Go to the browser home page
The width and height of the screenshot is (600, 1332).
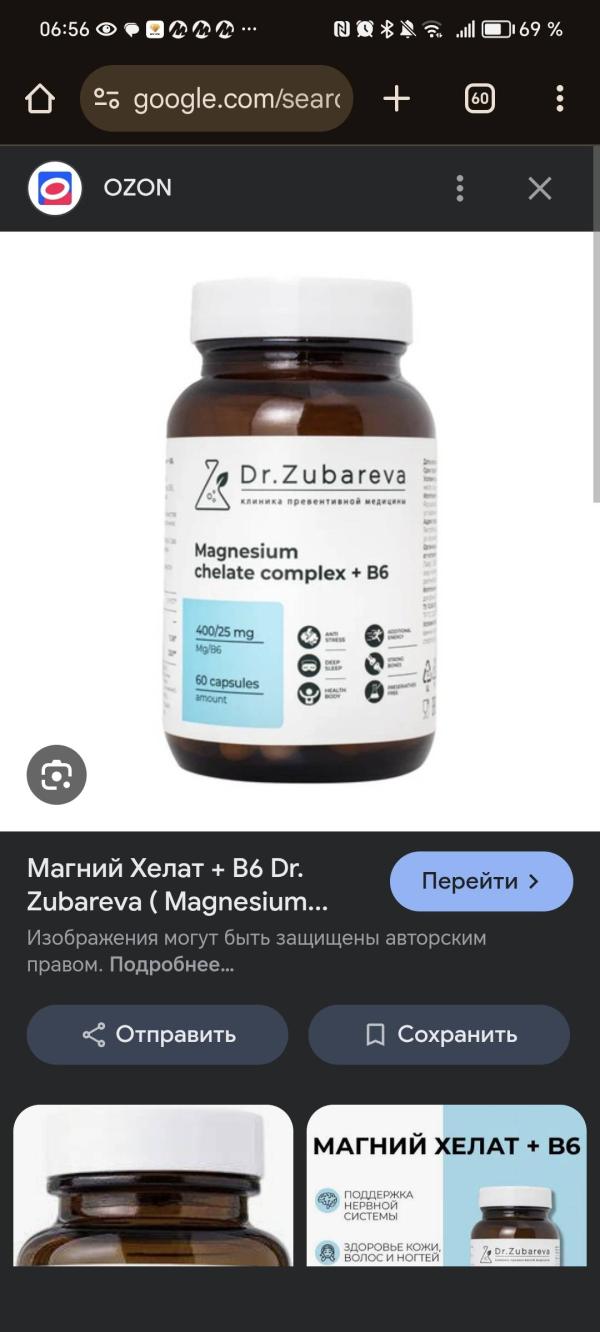pos(39,98)
